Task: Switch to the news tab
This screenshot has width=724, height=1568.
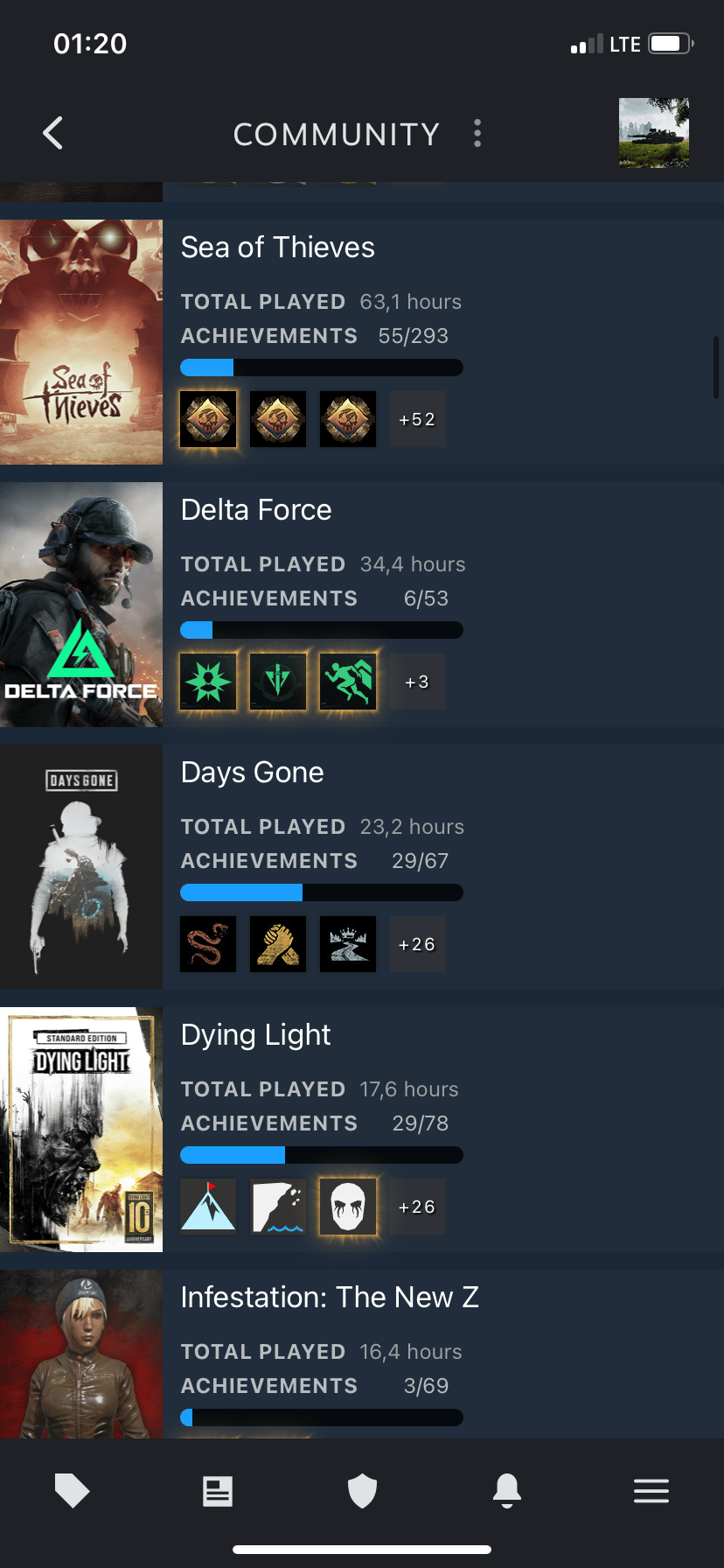Action: click(218, 1491)
